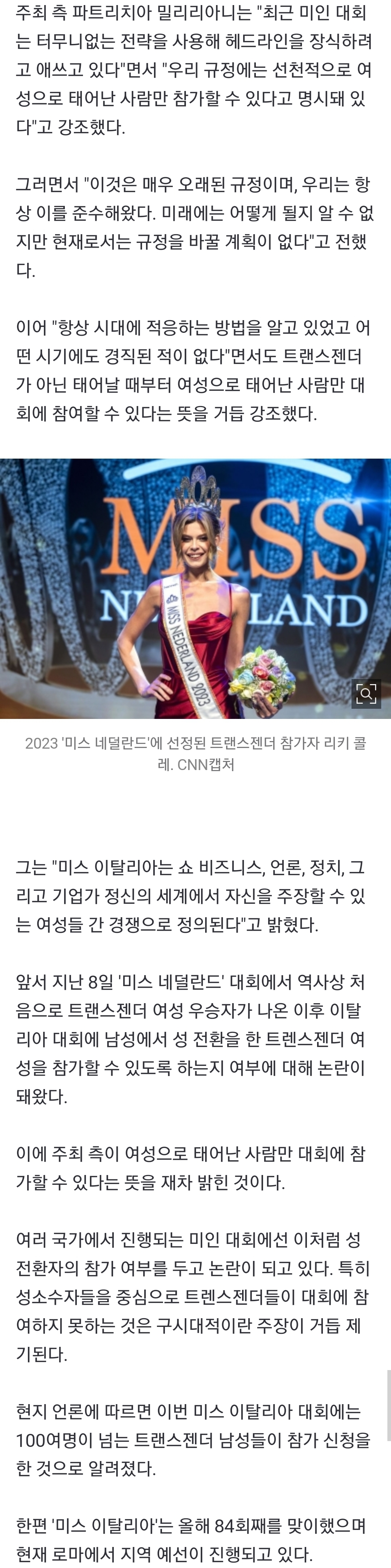This screenshot has height=1568, width=391.
Task: Enlarge the Miss Nederland photo with the magnifier icon
Action: tap(366, 693)
